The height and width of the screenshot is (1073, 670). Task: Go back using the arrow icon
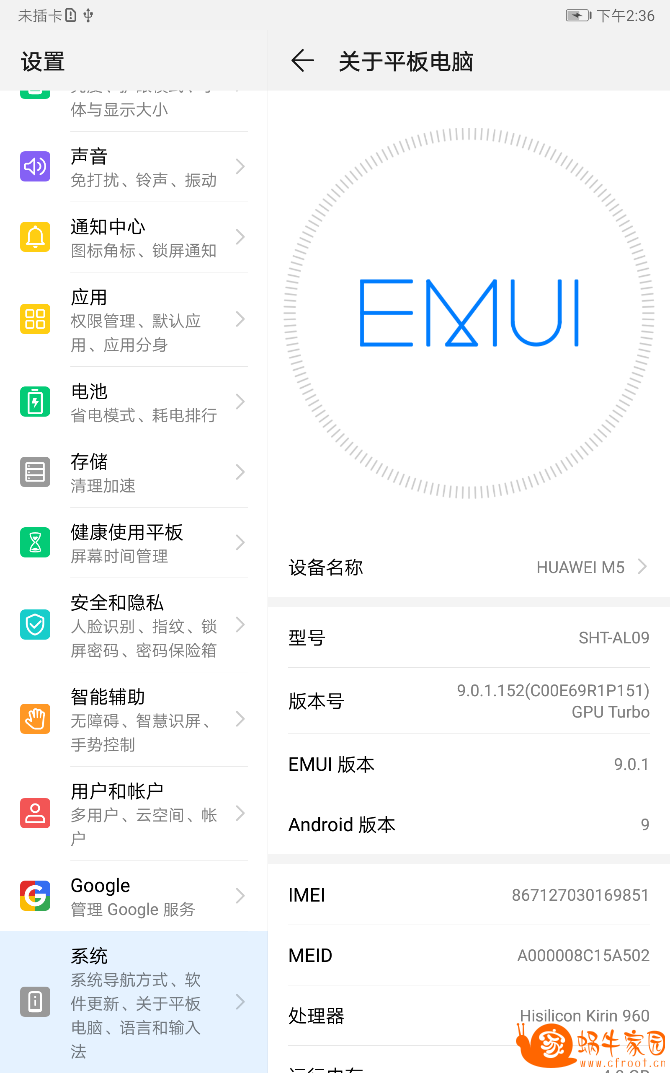(302, 61)
